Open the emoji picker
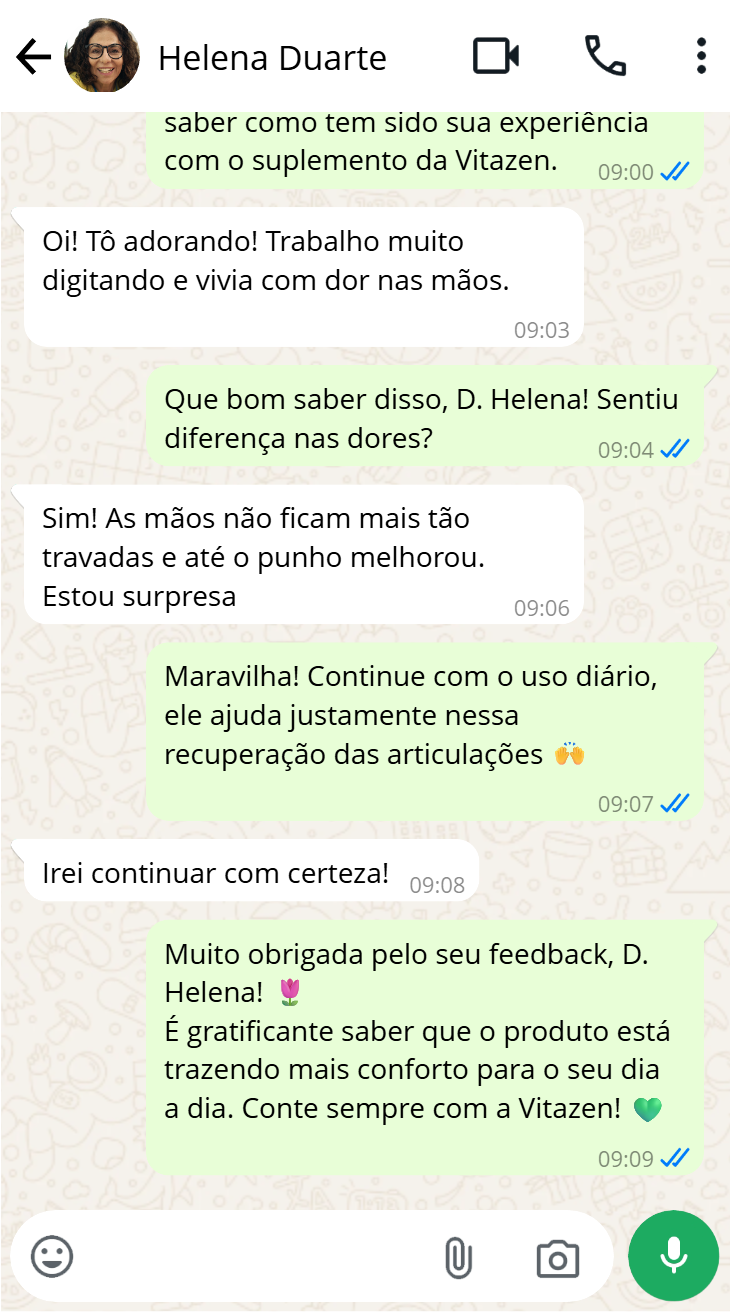 click(52, 1257)
